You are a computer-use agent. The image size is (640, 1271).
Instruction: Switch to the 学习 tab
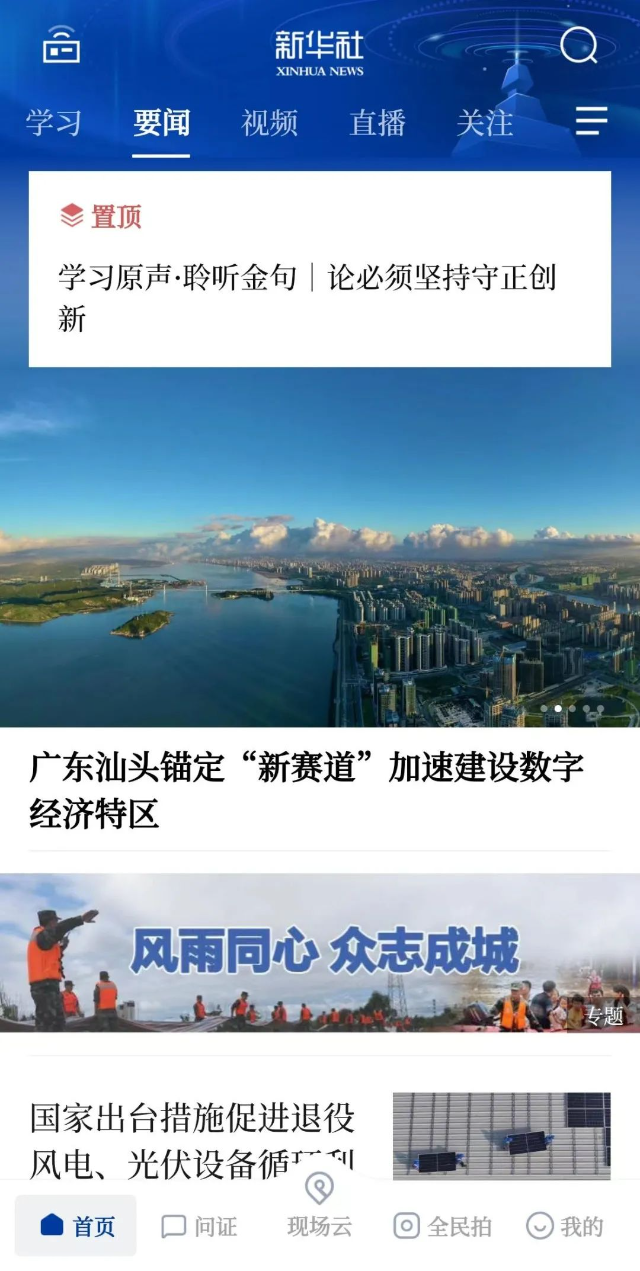click(x=53, y=123)
